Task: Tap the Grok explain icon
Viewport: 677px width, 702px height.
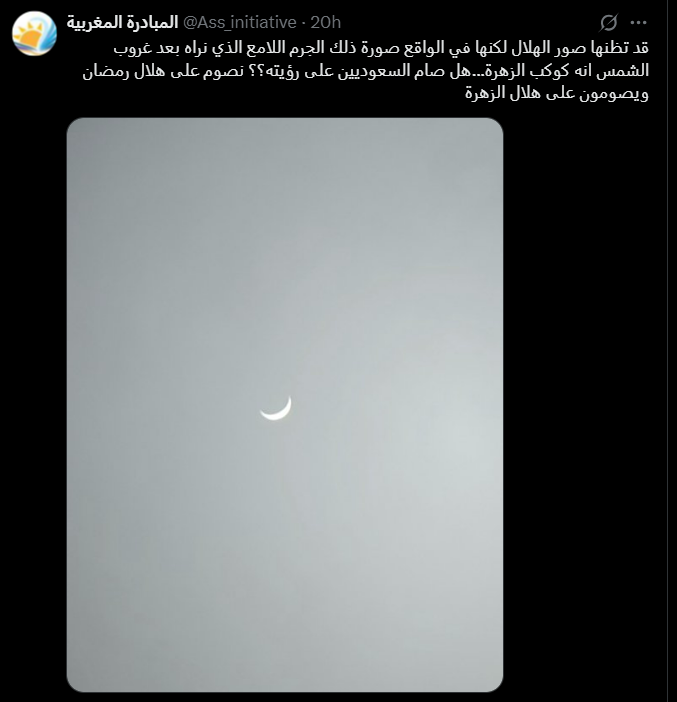Action: (x=608, y=22)
